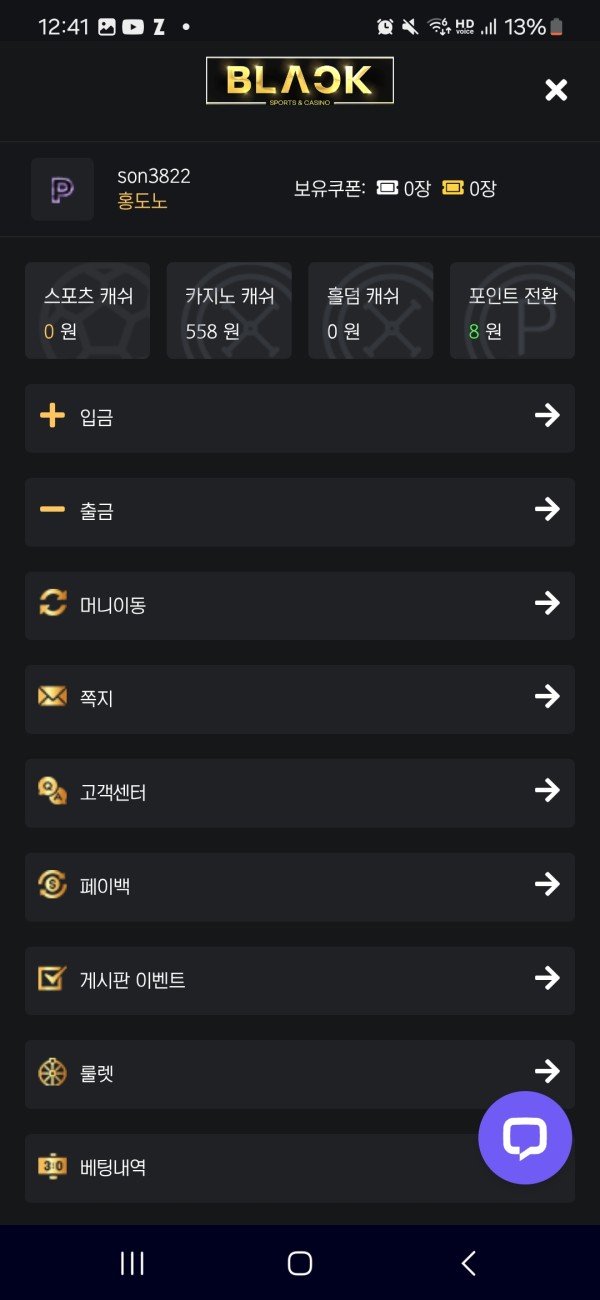Image resolution: width=600 pixels, height=1300 pixels.
Task: Tap the 카지노 캐쉬 balance card
Action: (x=229, y=311)
